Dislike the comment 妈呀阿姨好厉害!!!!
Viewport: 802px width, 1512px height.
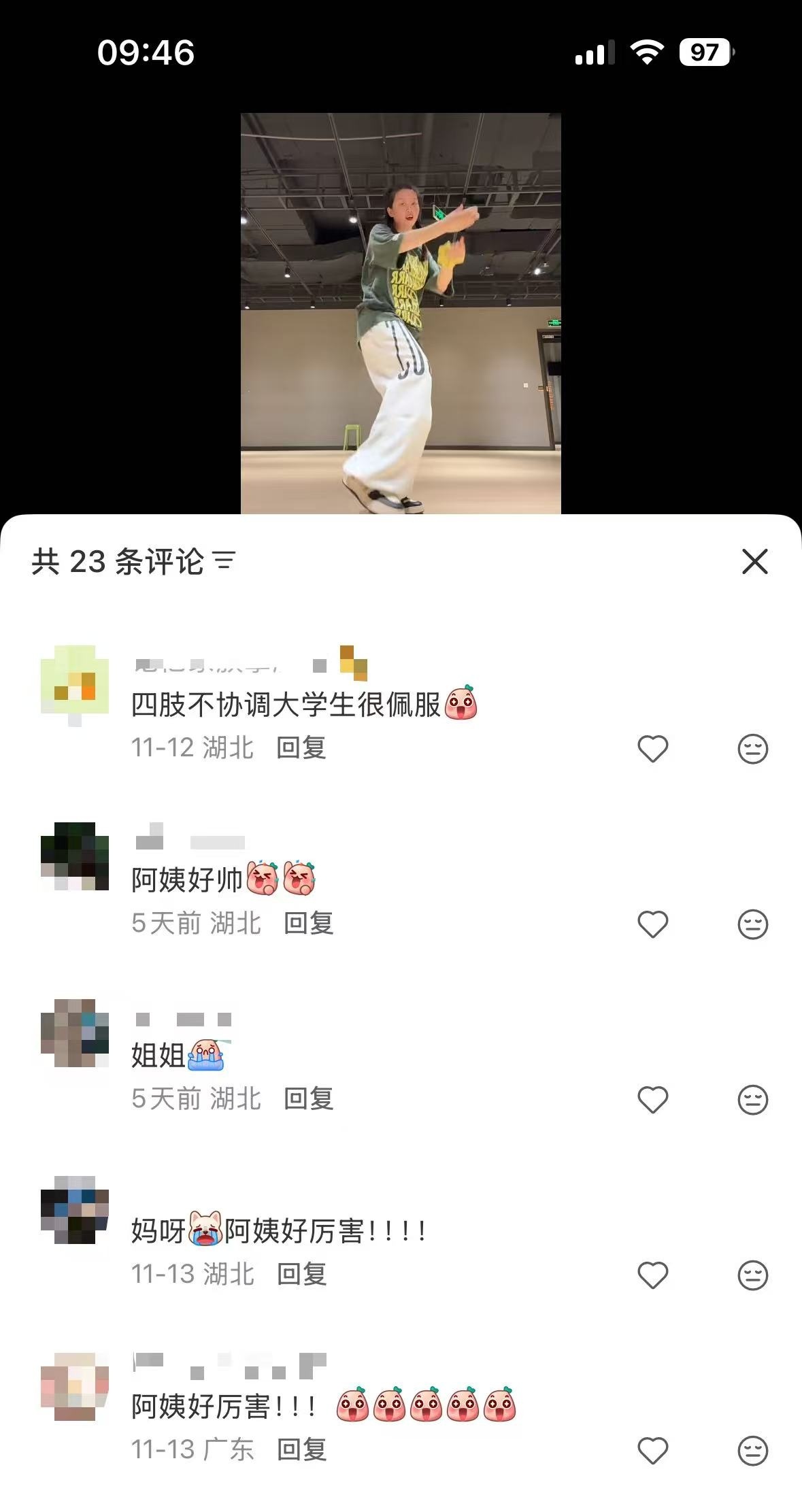pos(752,1275)
